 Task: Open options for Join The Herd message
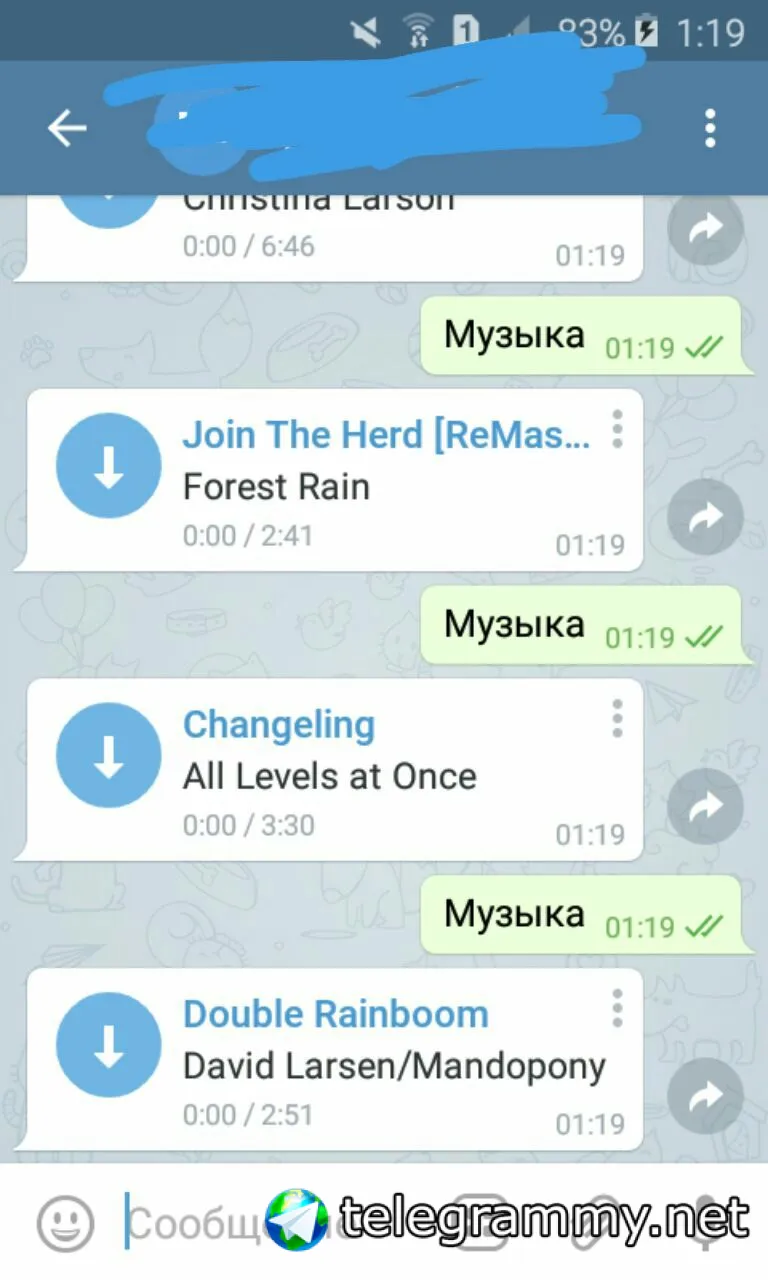[617, 429]
